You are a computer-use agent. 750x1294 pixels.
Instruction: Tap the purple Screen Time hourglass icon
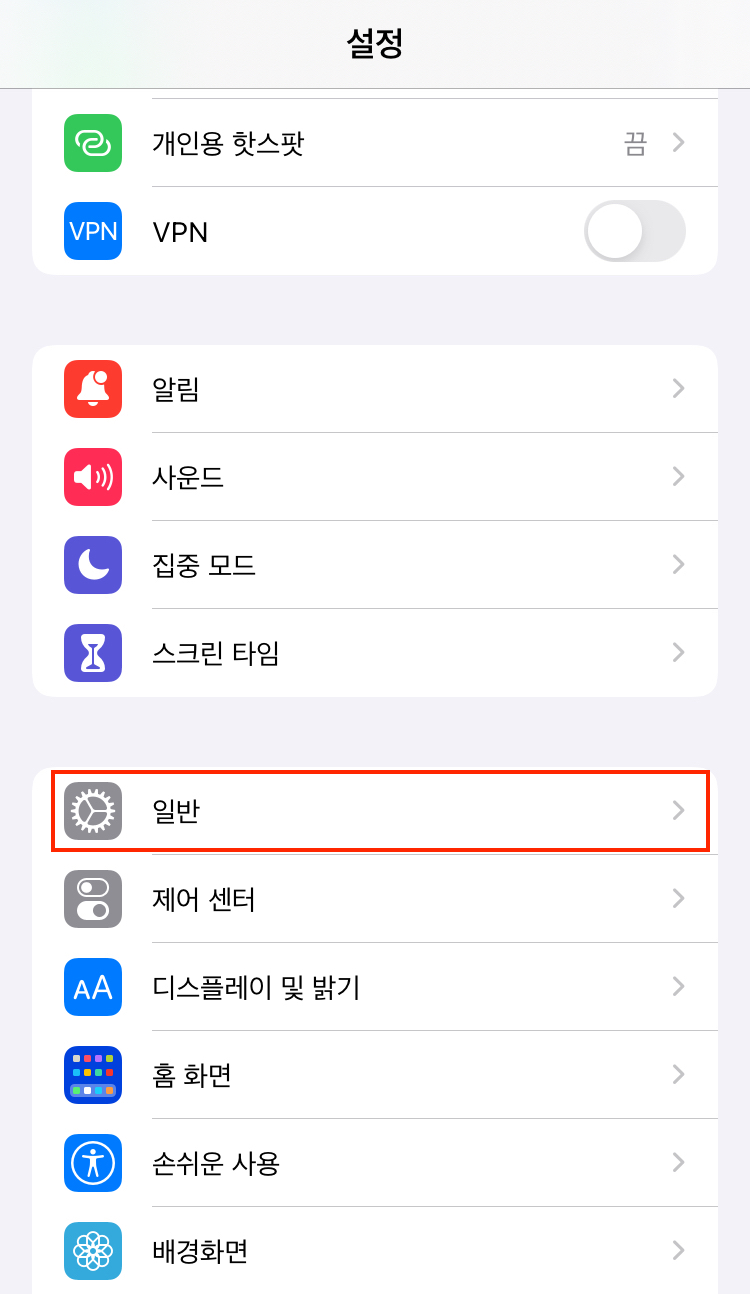[92, 653]
